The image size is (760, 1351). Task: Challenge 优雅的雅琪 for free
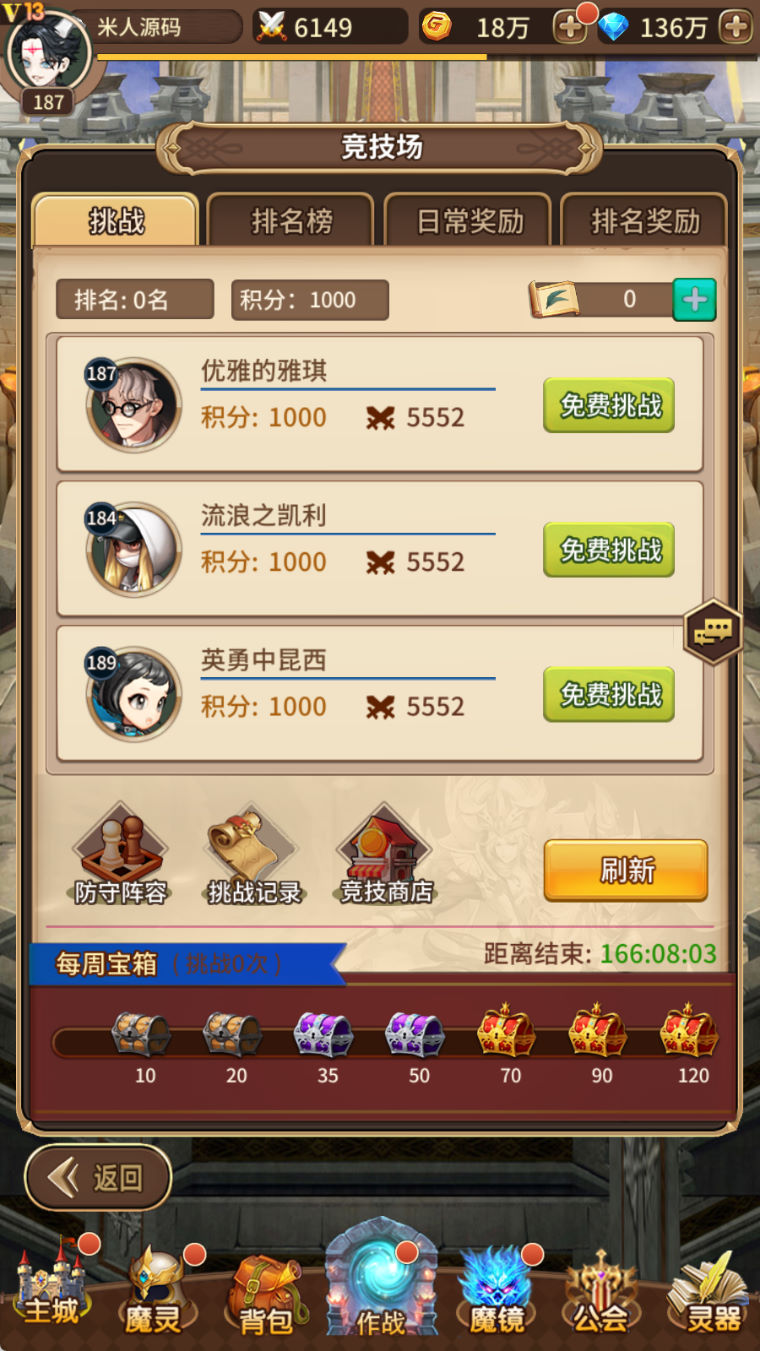[x=609, y=405]
